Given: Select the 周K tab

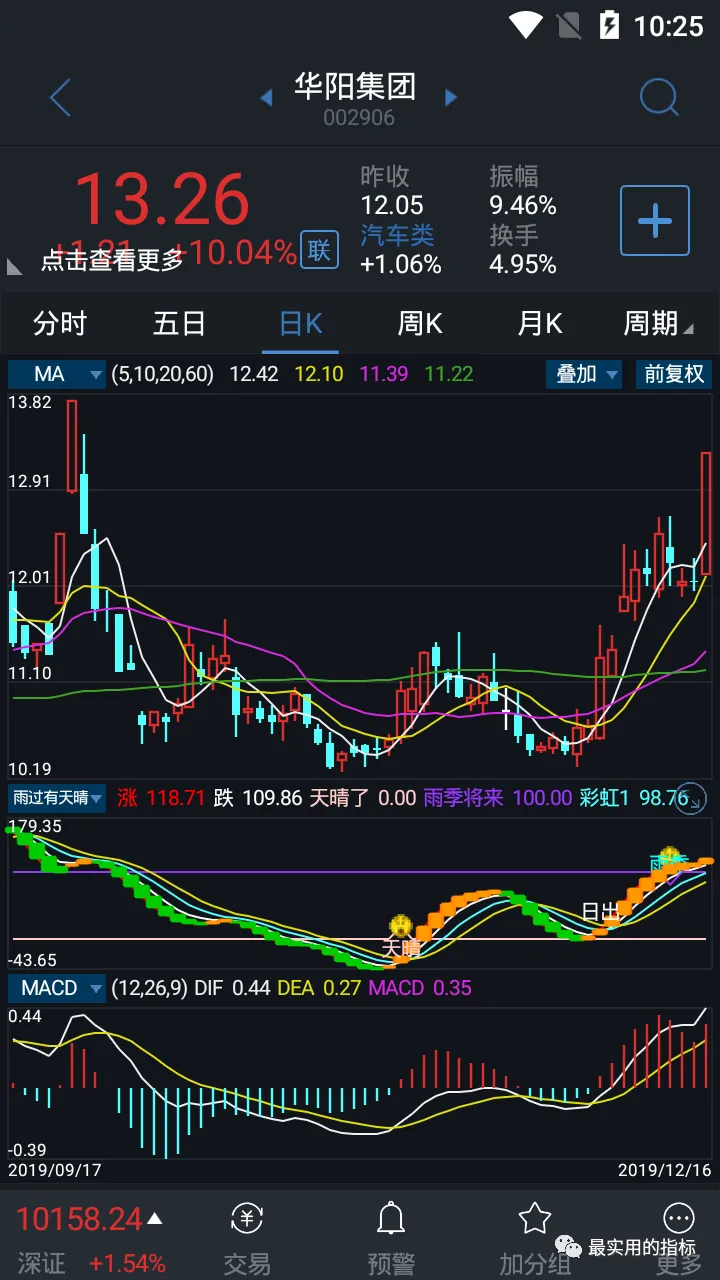Looking at the screenshot, I should tap(420, 324).
